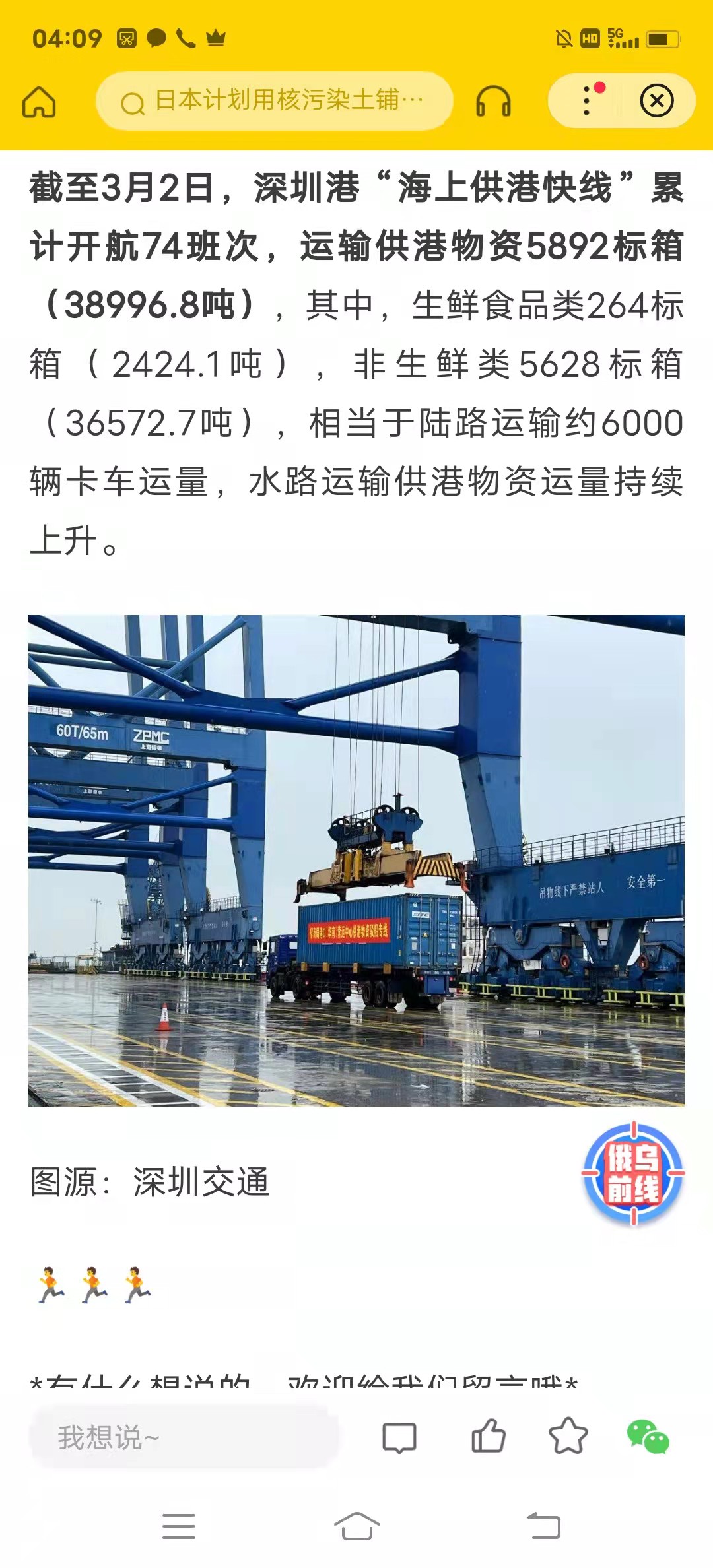Screen dimensions: 713x1568
Task: Go to the browser home page
Action: [x=39, y=102]
